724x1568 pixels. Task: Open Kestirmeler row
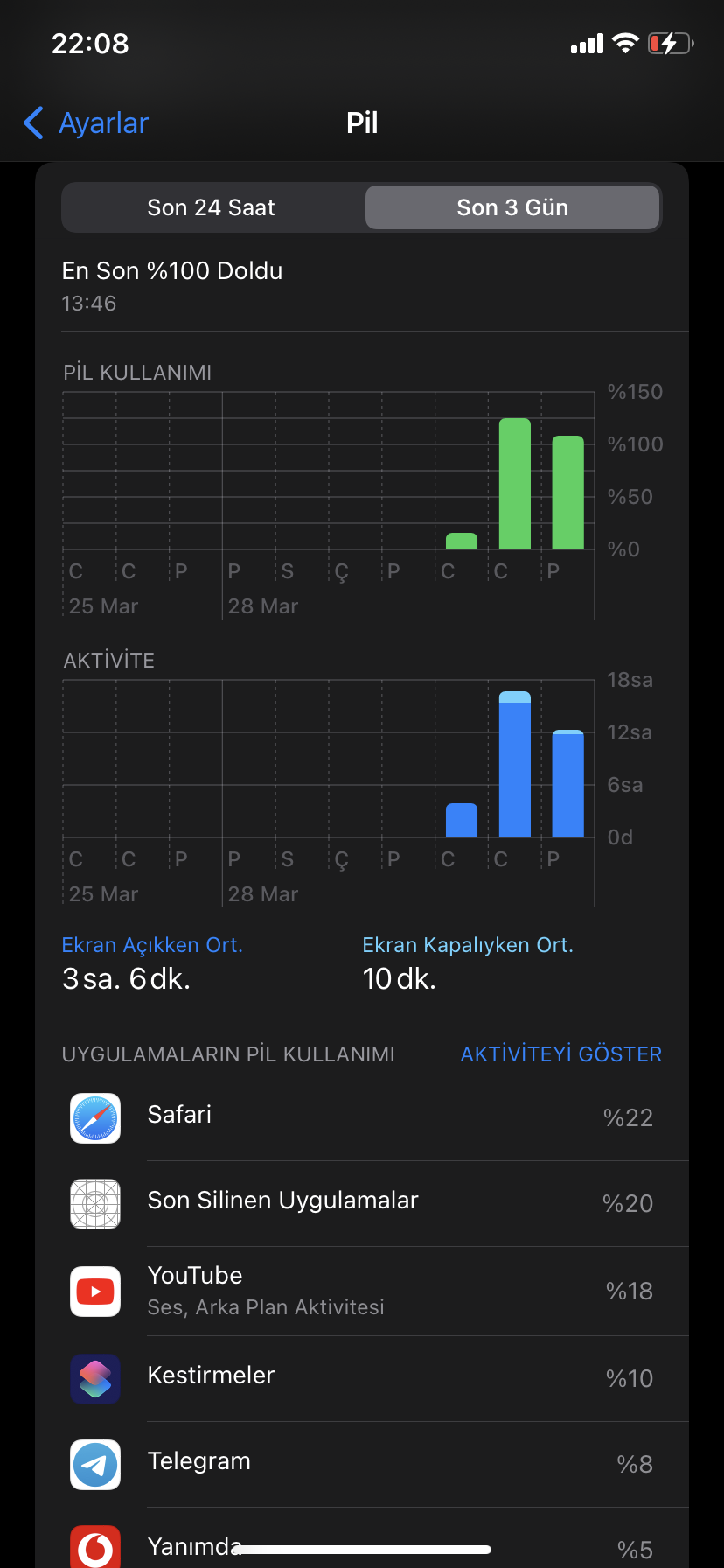tap(362, 1379)
